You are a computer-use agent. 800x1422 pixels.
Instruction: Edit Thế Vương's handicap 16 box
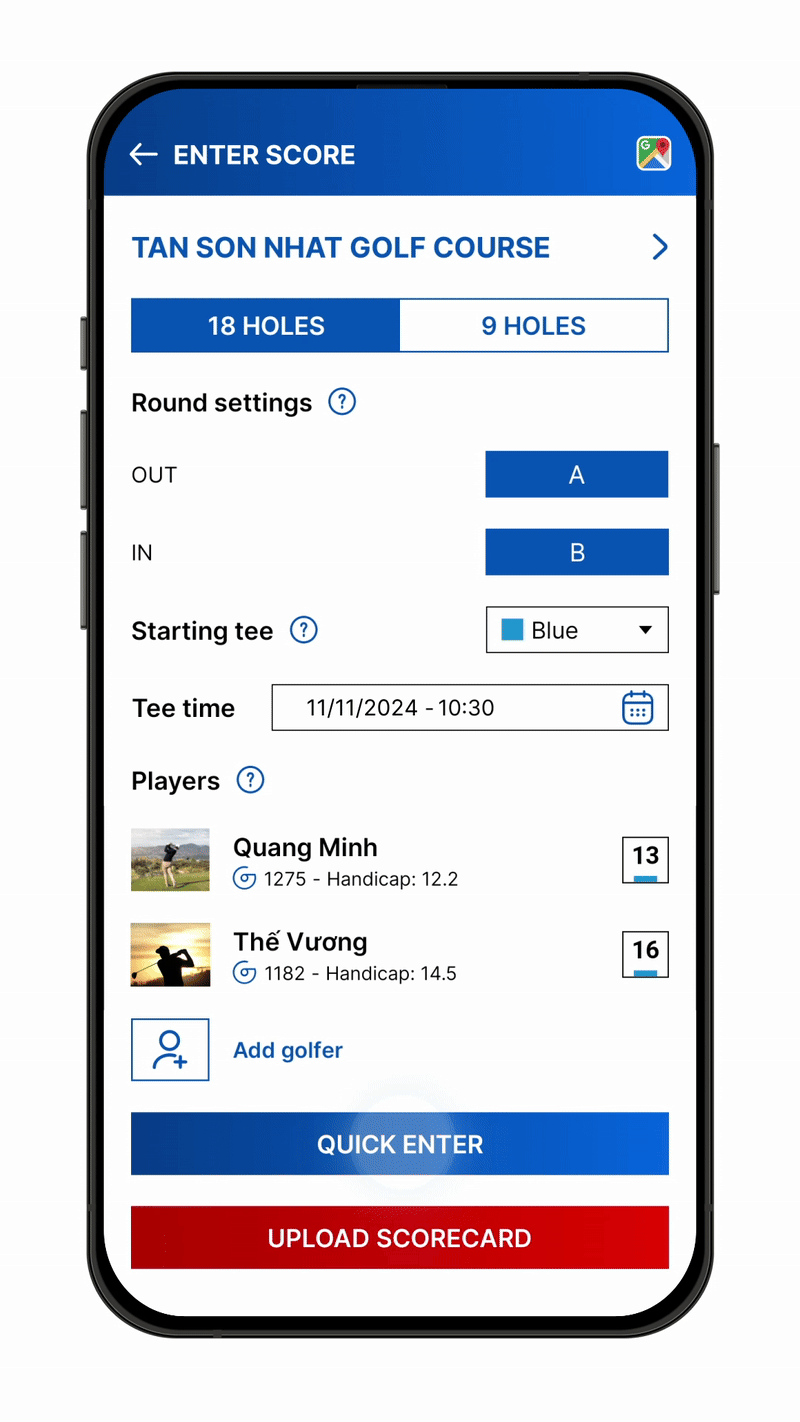(x=645, y=953)
